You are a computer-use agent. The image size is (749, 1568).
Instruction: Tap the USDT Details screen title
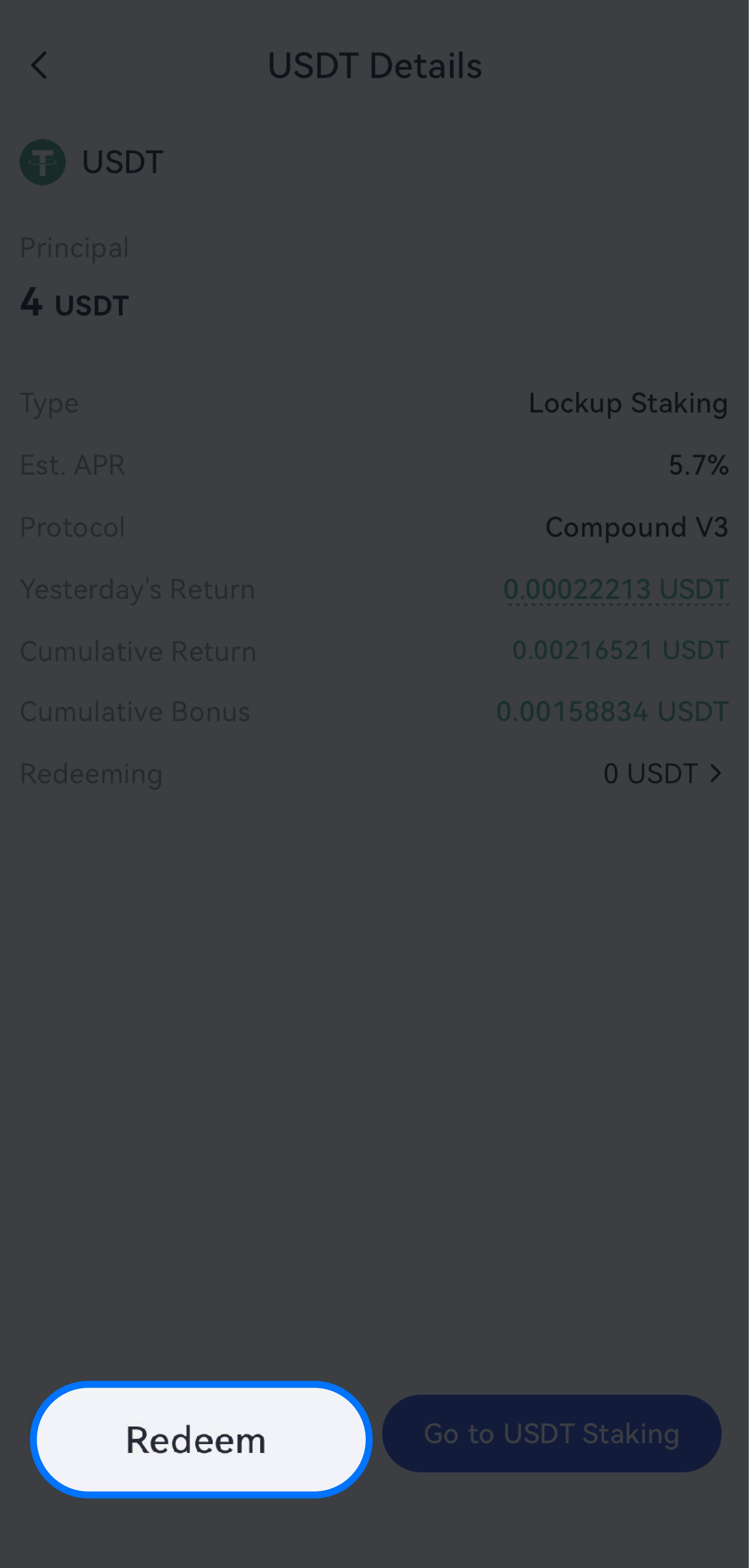(x=375, y=65)
